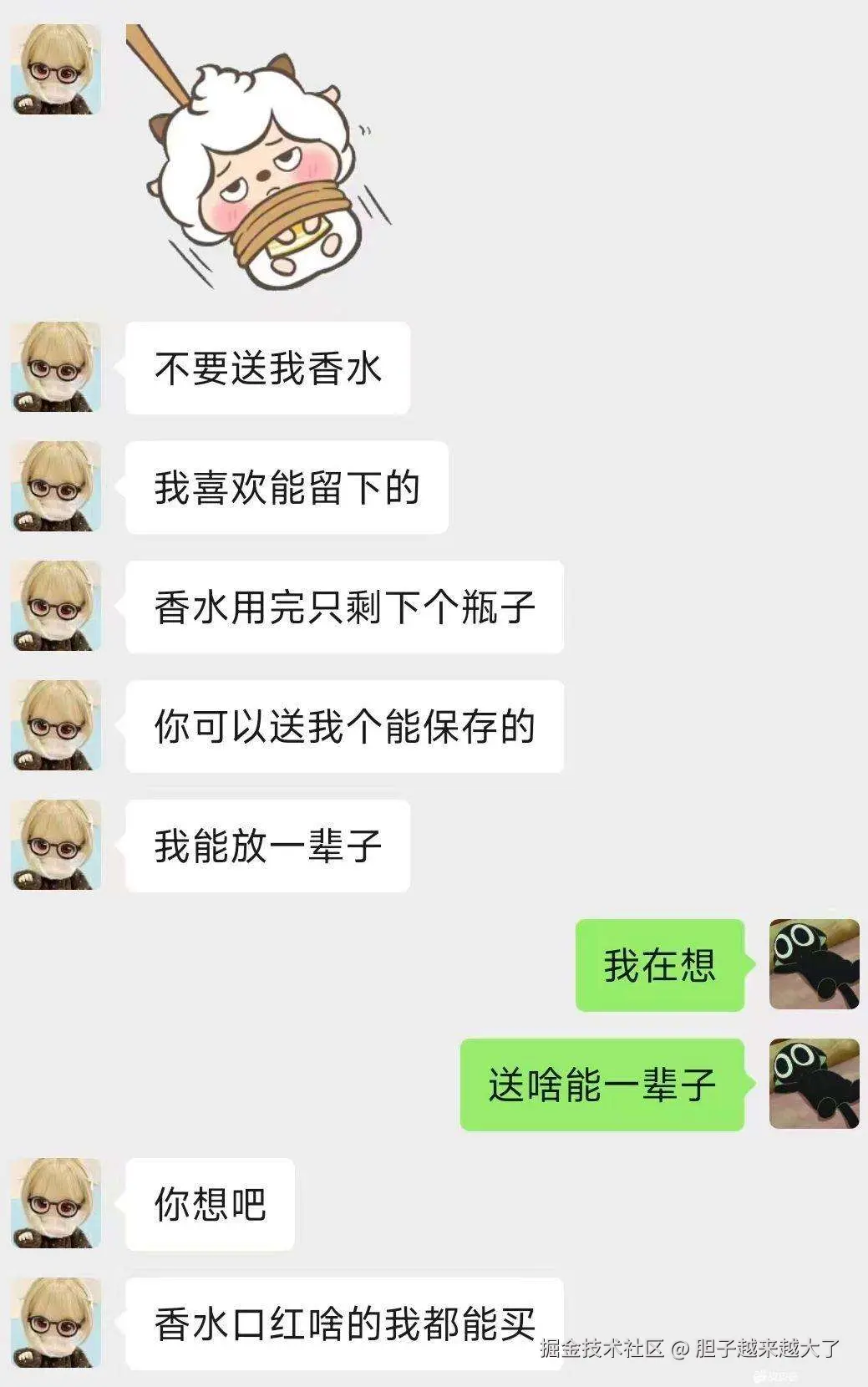Click the avatar next to 我喜欢能留下的
Viewport: 868px width, 1387px height.
pos(55,489)
